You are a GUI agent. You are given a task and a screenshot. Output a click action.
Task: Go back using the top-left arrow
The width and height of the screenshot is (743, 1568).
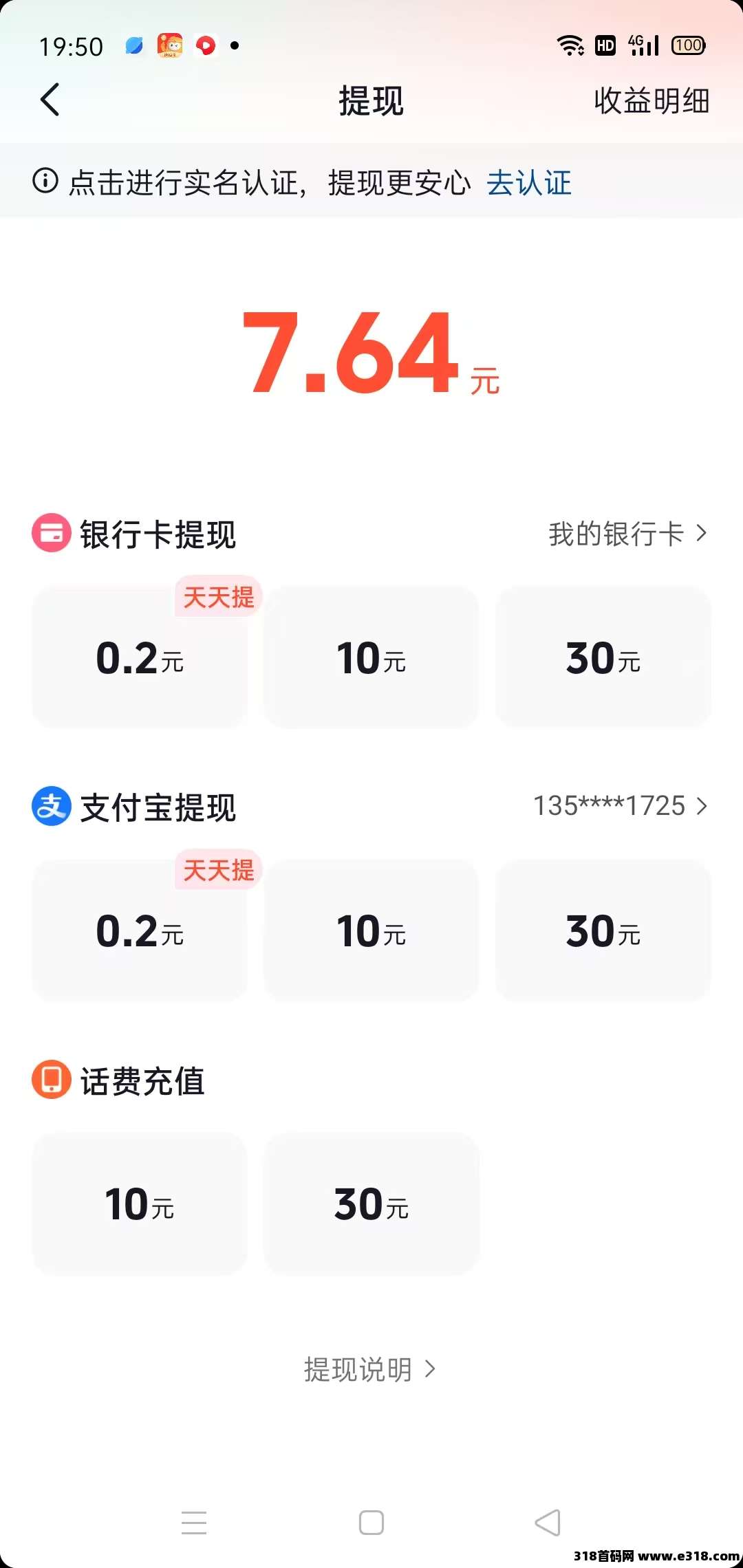(x=50, y=100)
